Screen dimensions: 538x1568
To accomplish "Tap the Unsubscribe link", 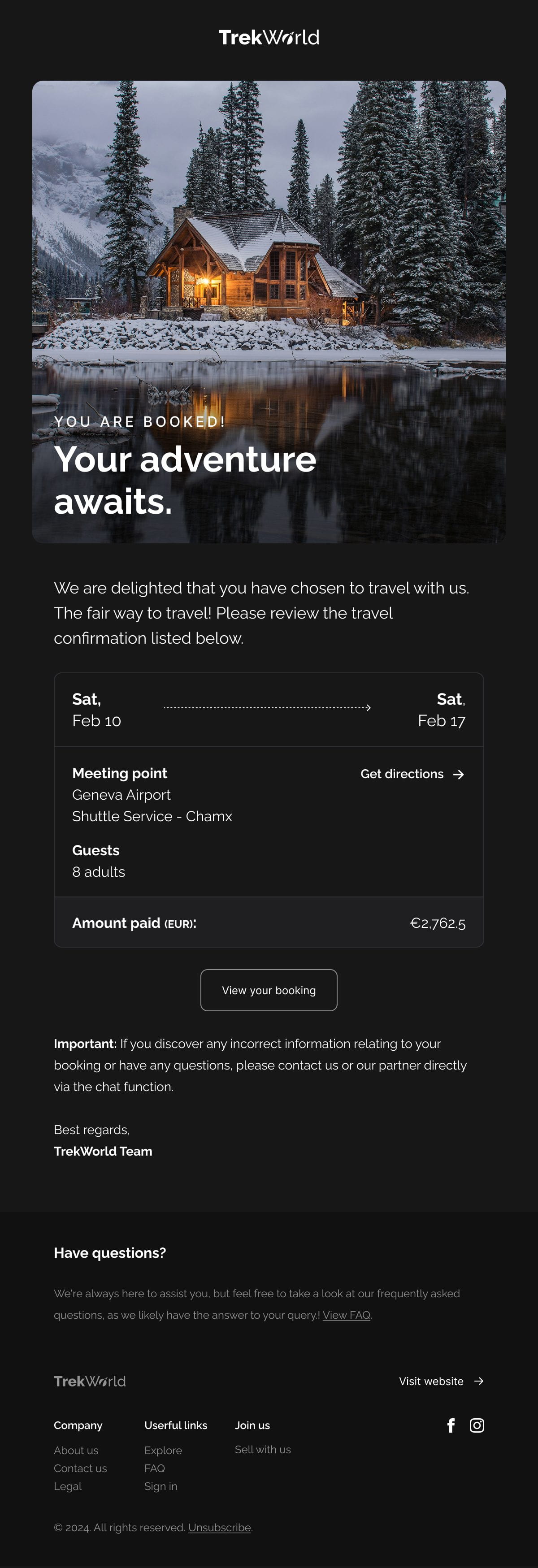I will (219, 1527).
